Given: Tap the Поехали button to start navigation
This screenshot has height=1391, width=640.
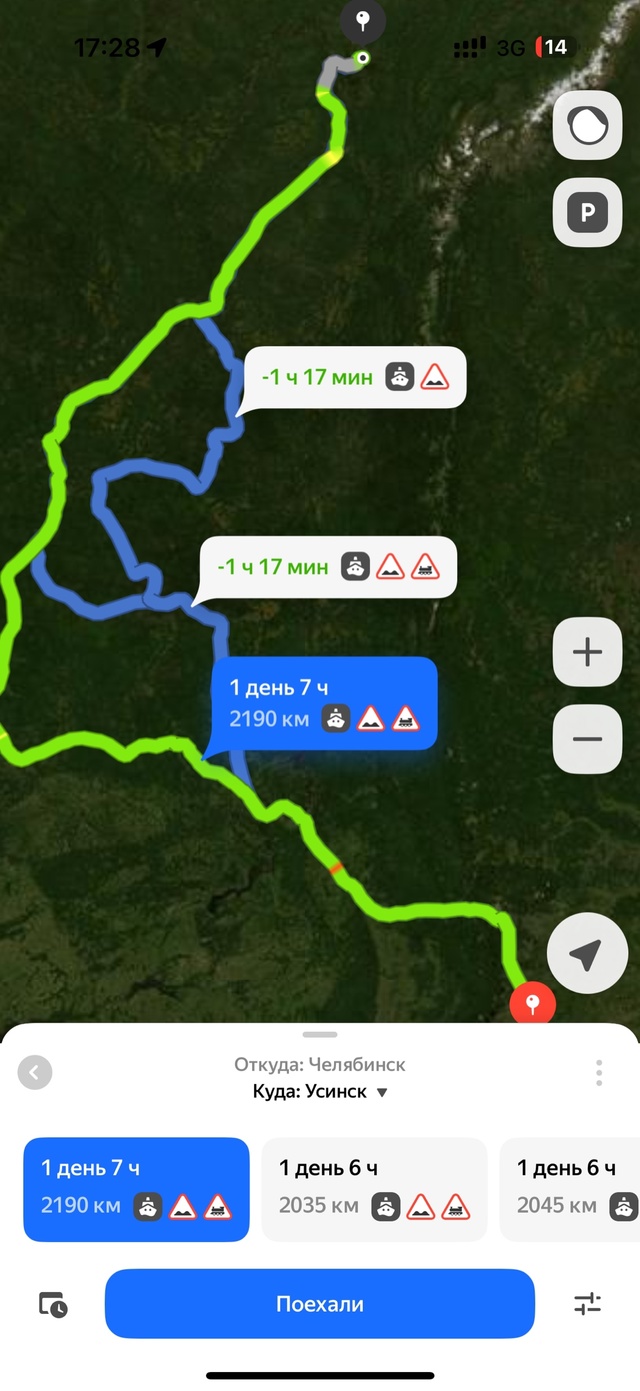Looking at the screenshot, I should [x=319, y=1304].
